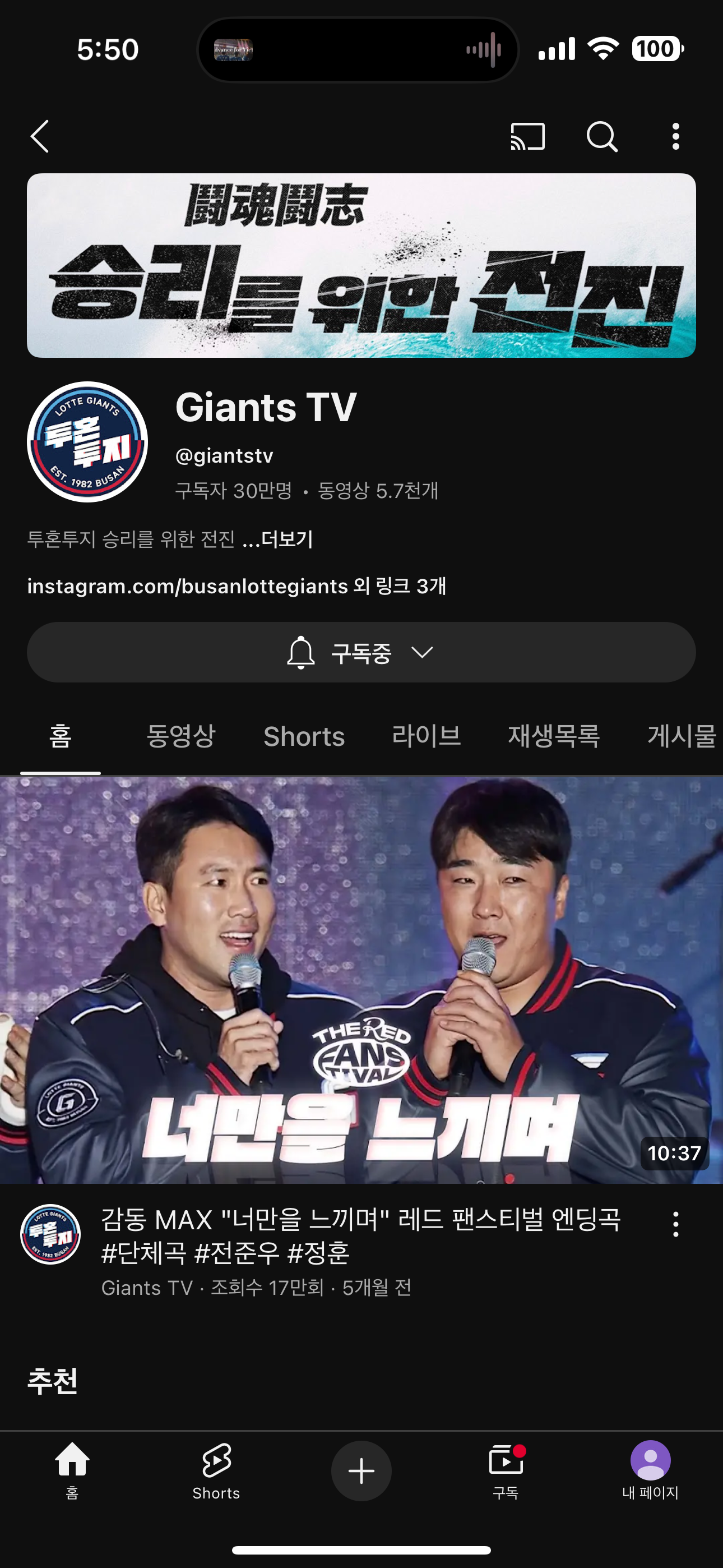Switch to the 라이브 tab
The width and height of the screenshot is (723, 1568).
pyautogui.click(x=426, y=736)
